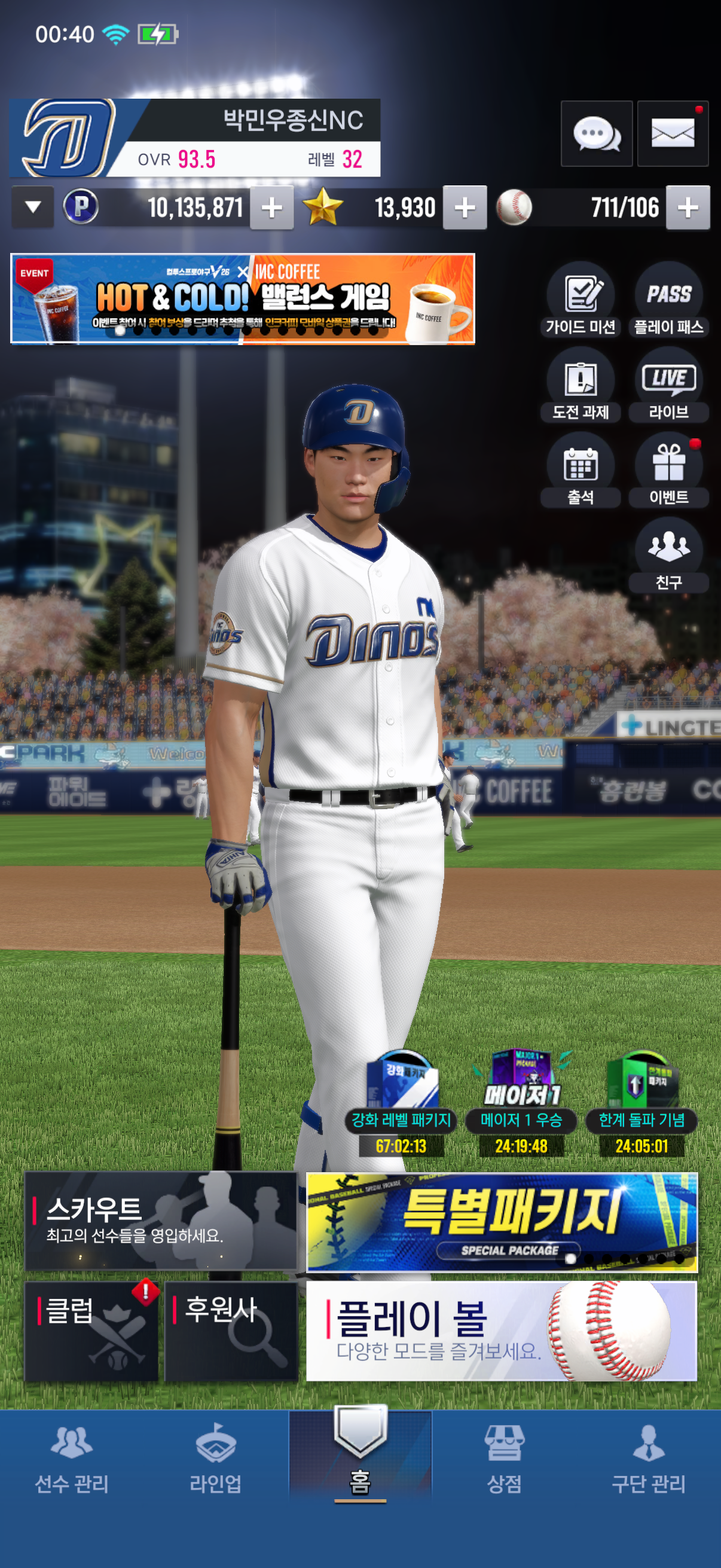Open the chat bubble icon
Image resolution: width=721 pixels, height=1568 pixels.
(x=596, y=134)
